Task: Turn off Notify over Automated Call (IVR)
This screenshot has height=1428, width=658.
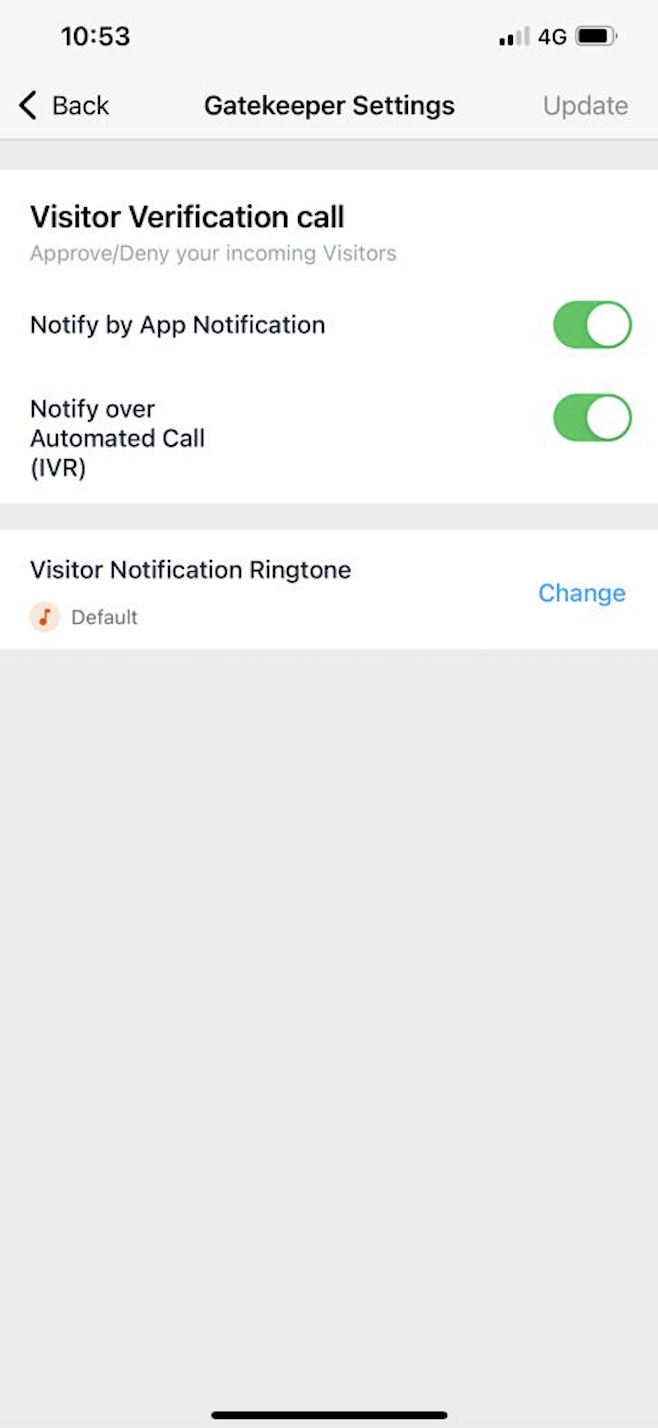Action: tap(593, 418)
